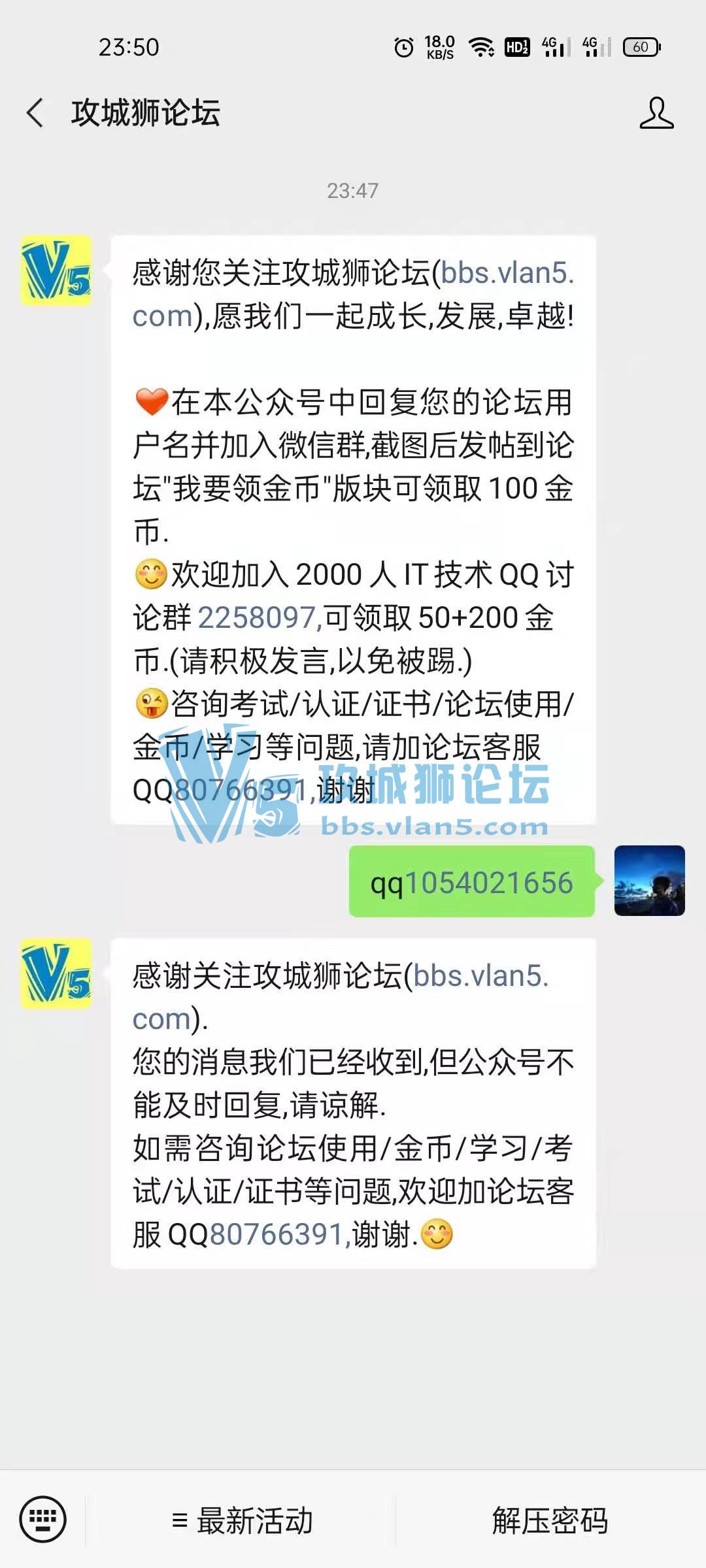Open the V5 avatar beside first message
The height and width of the screenshot is (1568, 706).
56,270
